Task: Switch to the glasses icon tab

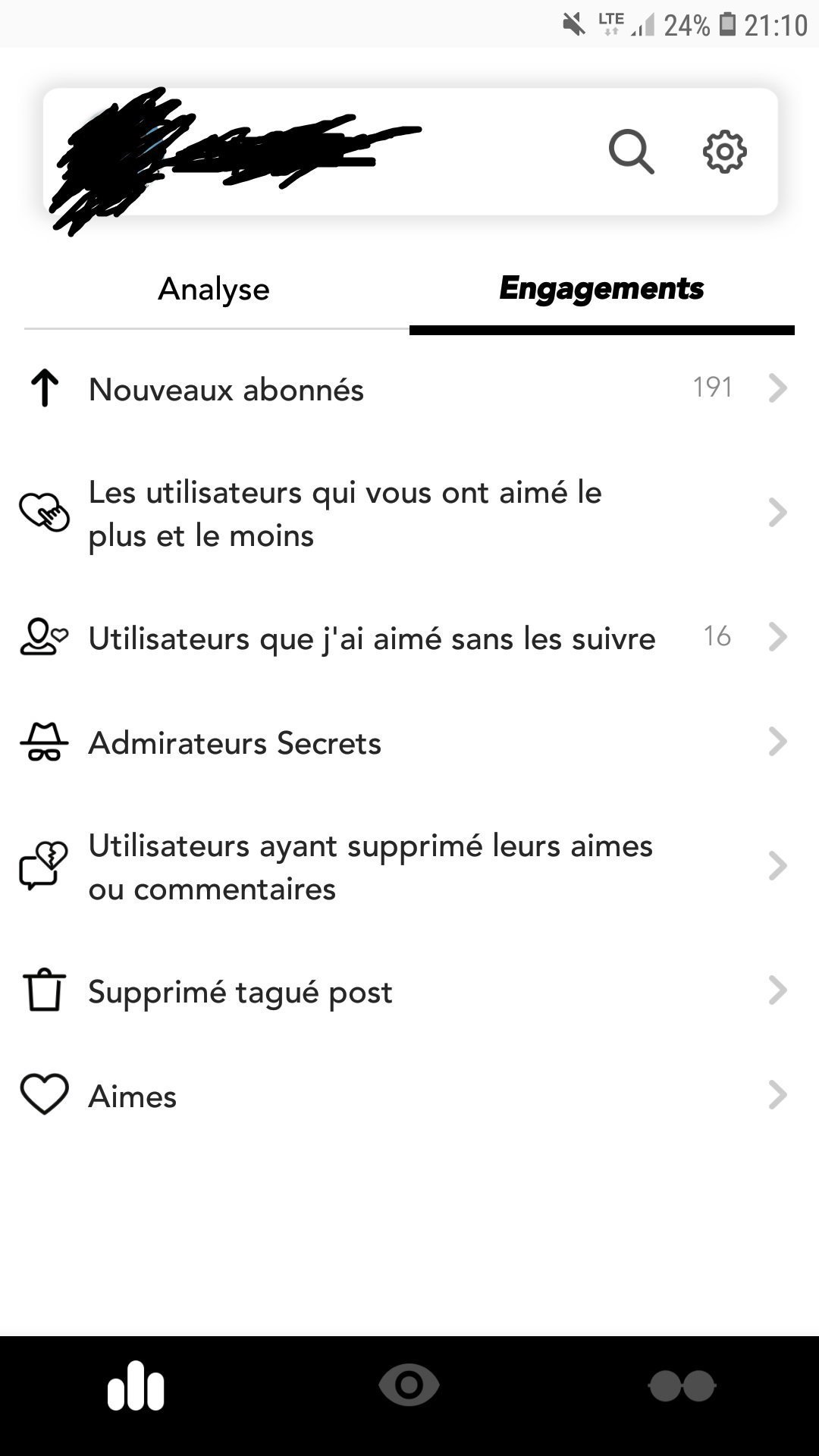Action: click(x=682, y=1386)
